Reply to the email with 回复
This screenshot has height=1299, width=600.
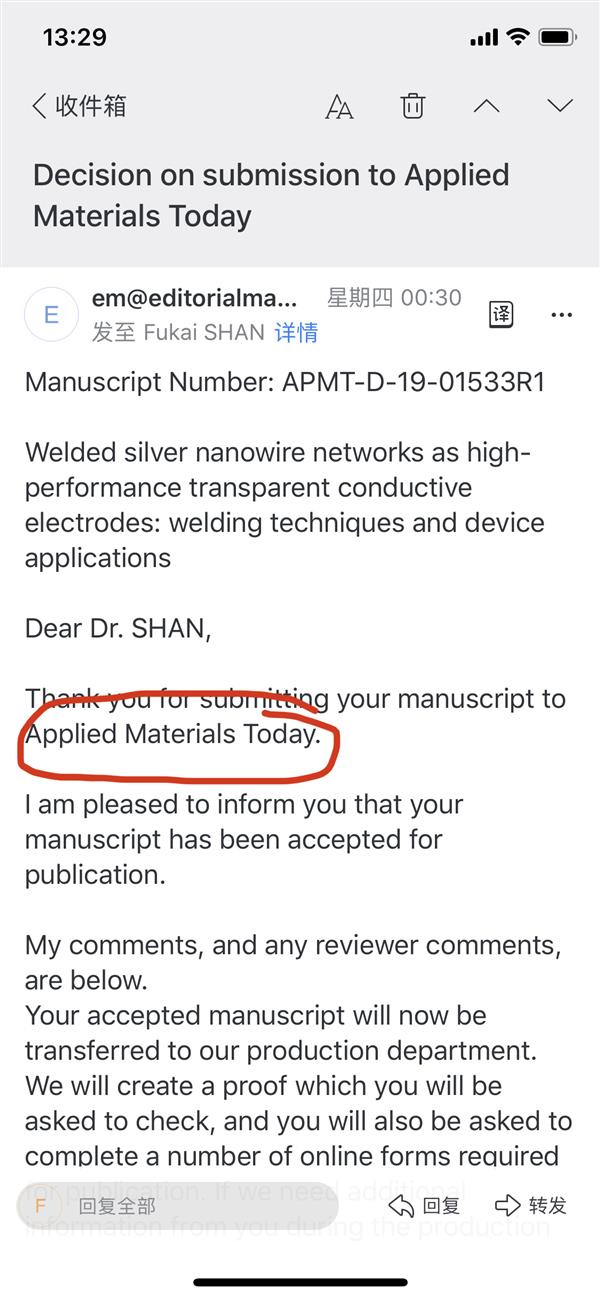click(x=425, y=1205)
